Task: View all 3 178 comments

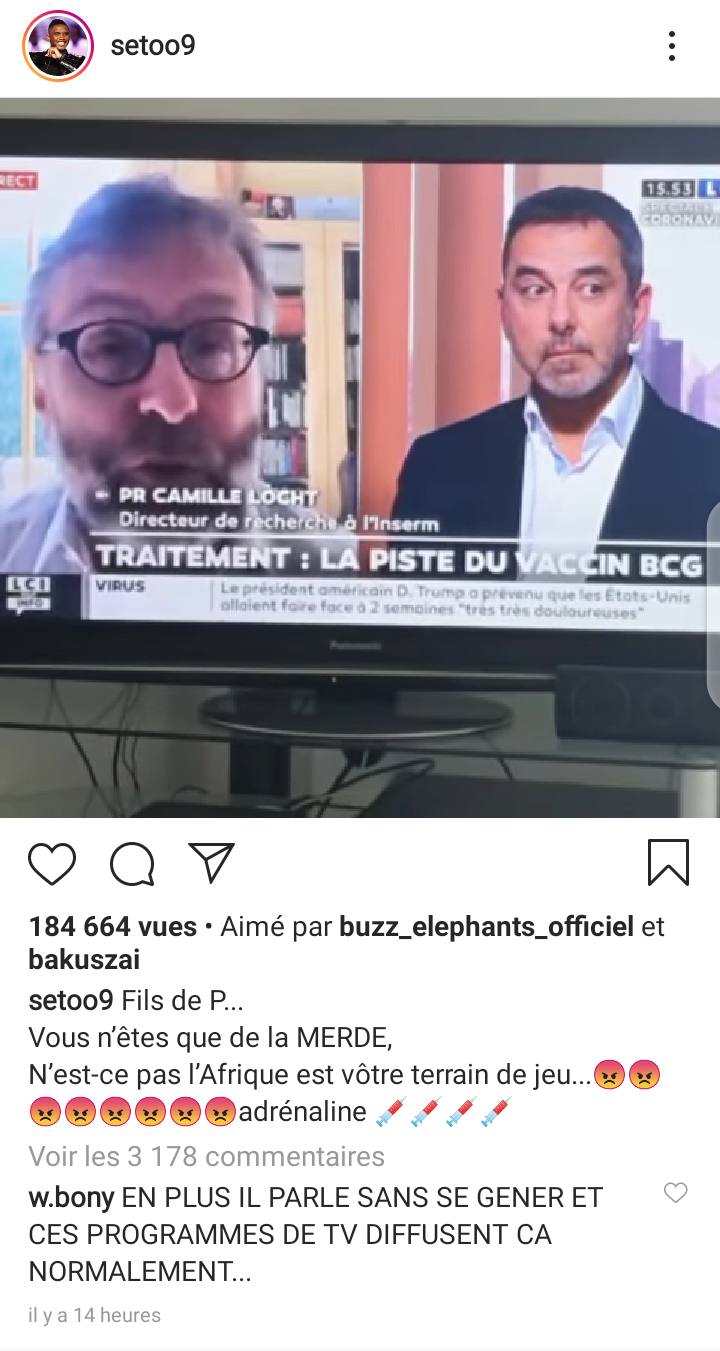Action: (207, 1157)
